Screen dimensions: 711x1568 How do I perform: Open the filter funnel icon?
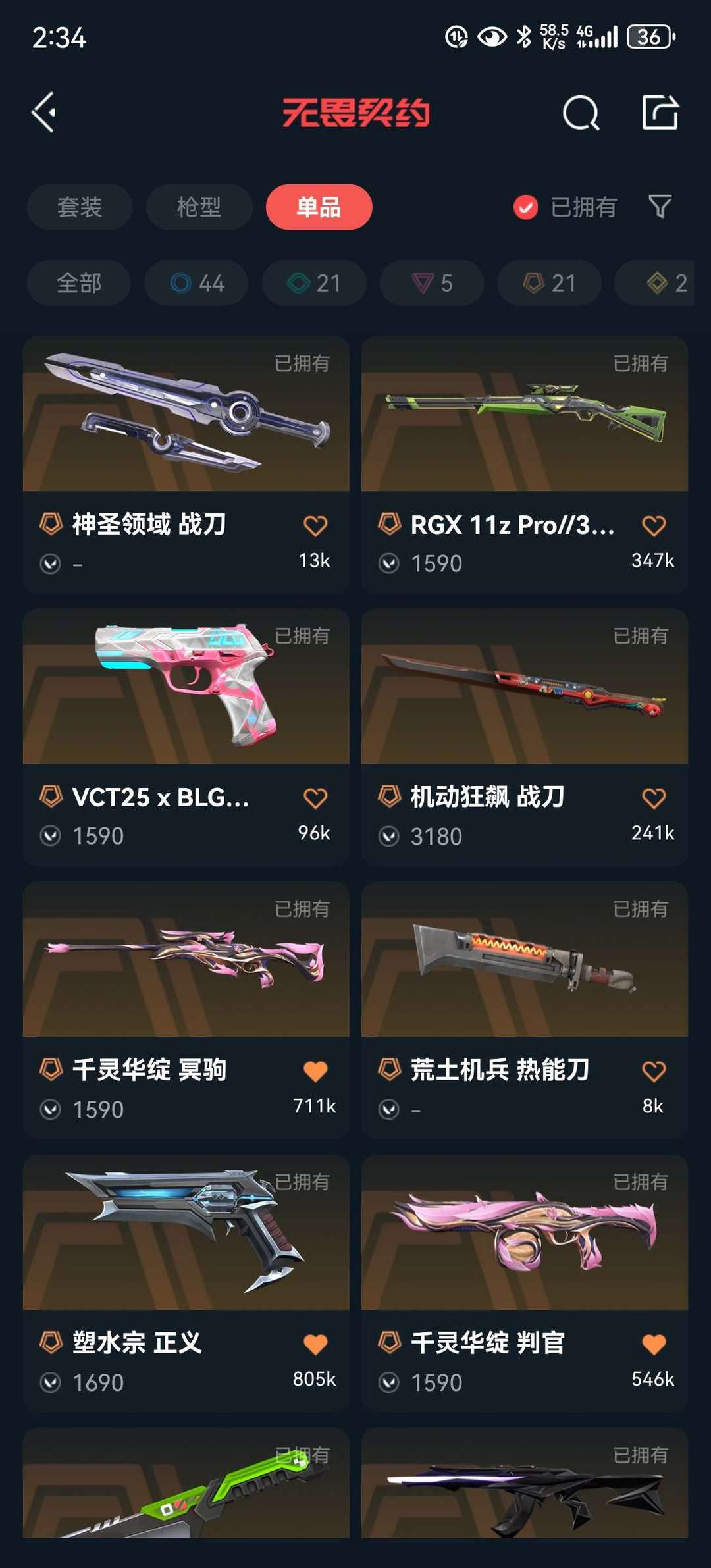click(x=660, y=207)
